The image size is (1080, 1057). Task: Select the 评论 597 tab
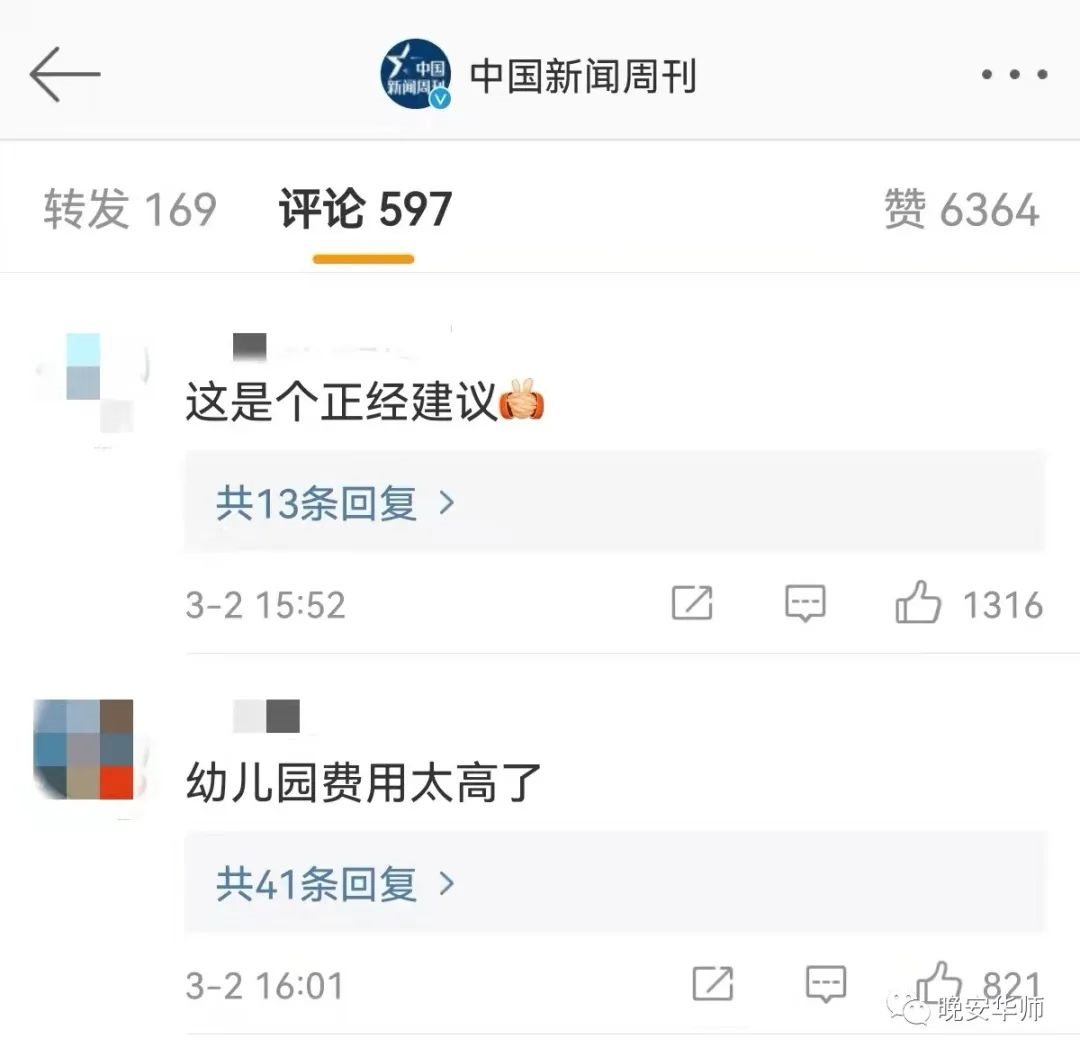(365, 210)
